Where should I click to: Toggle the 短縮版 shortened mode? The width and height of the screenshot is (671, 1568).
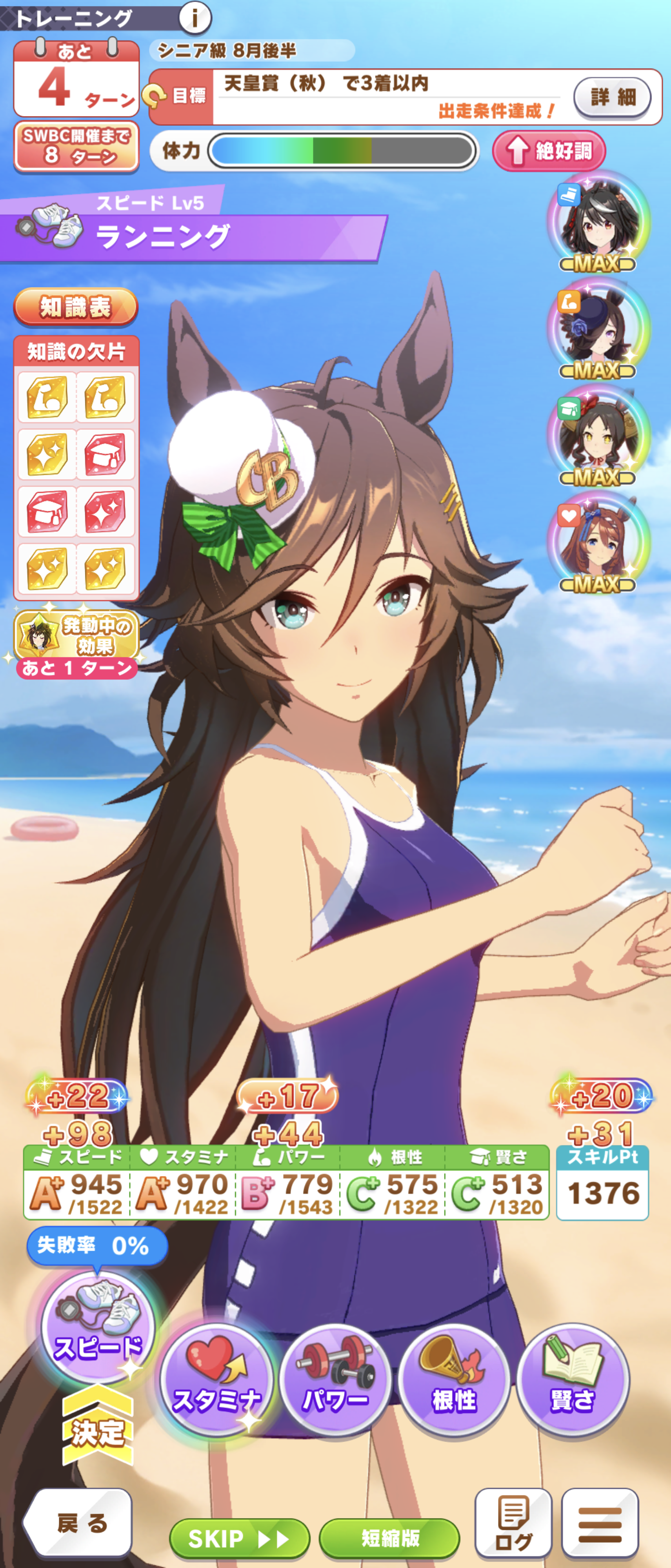(389, 1539)
